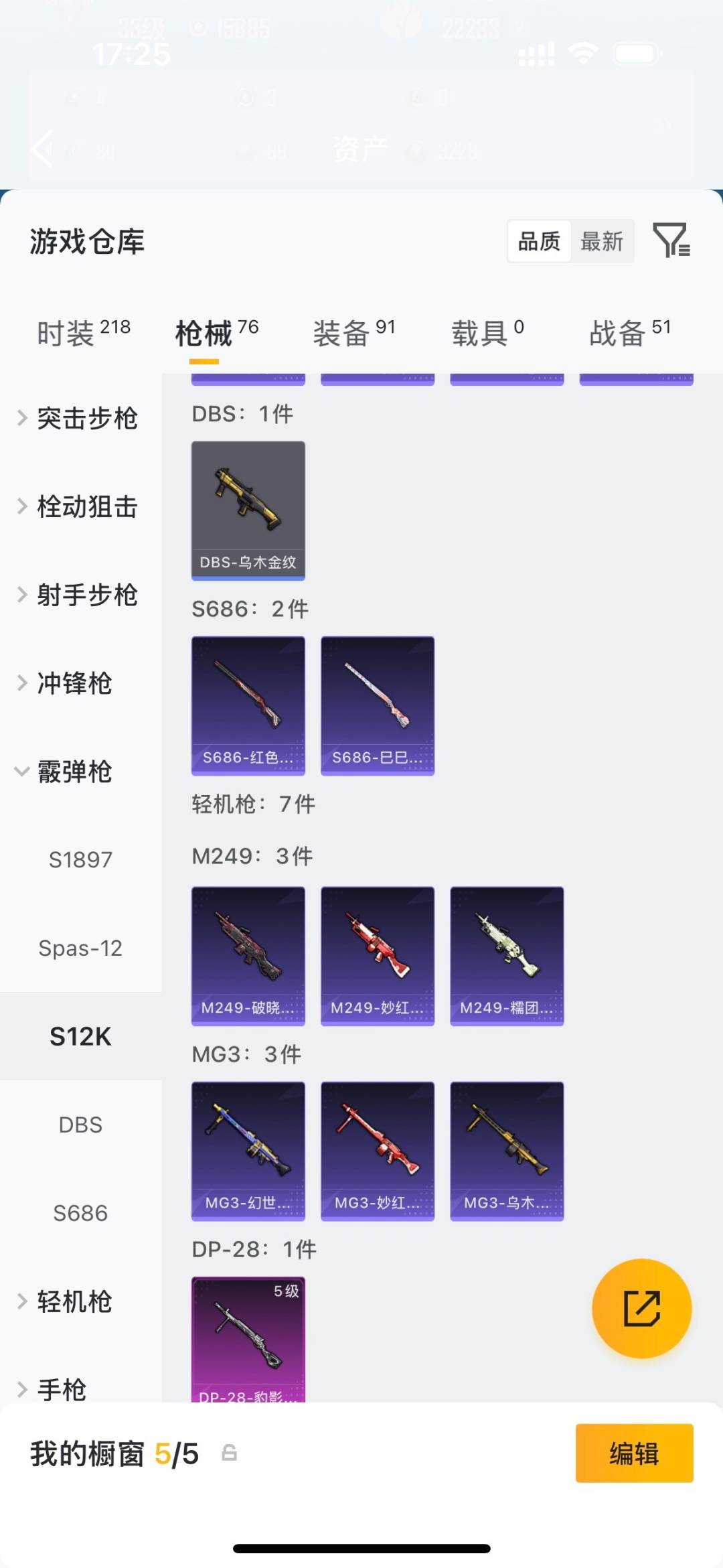
Task: Select the MG3-幻世 skin
Action: [248, 1151]
